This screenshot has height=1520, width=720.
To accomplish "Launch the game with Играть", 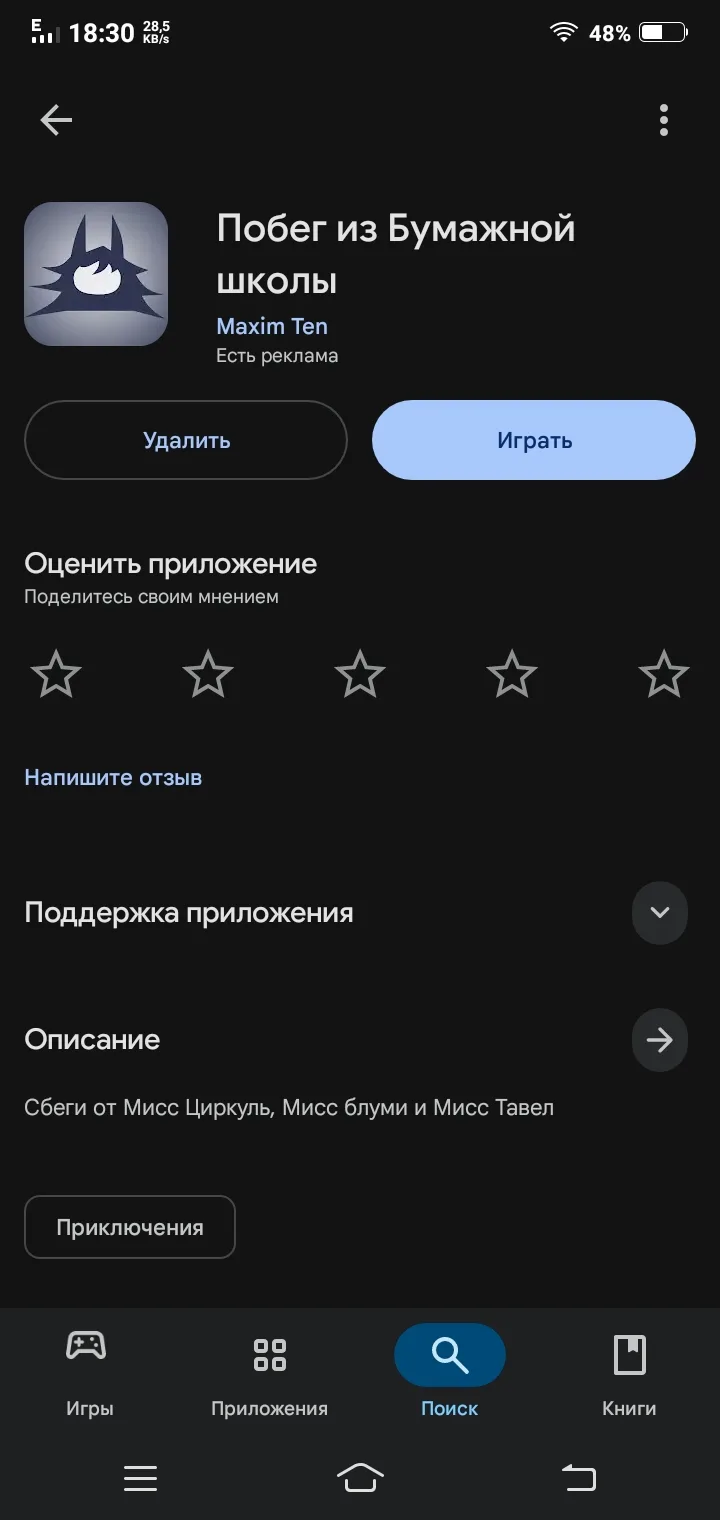I will click(x=534, y=440).
